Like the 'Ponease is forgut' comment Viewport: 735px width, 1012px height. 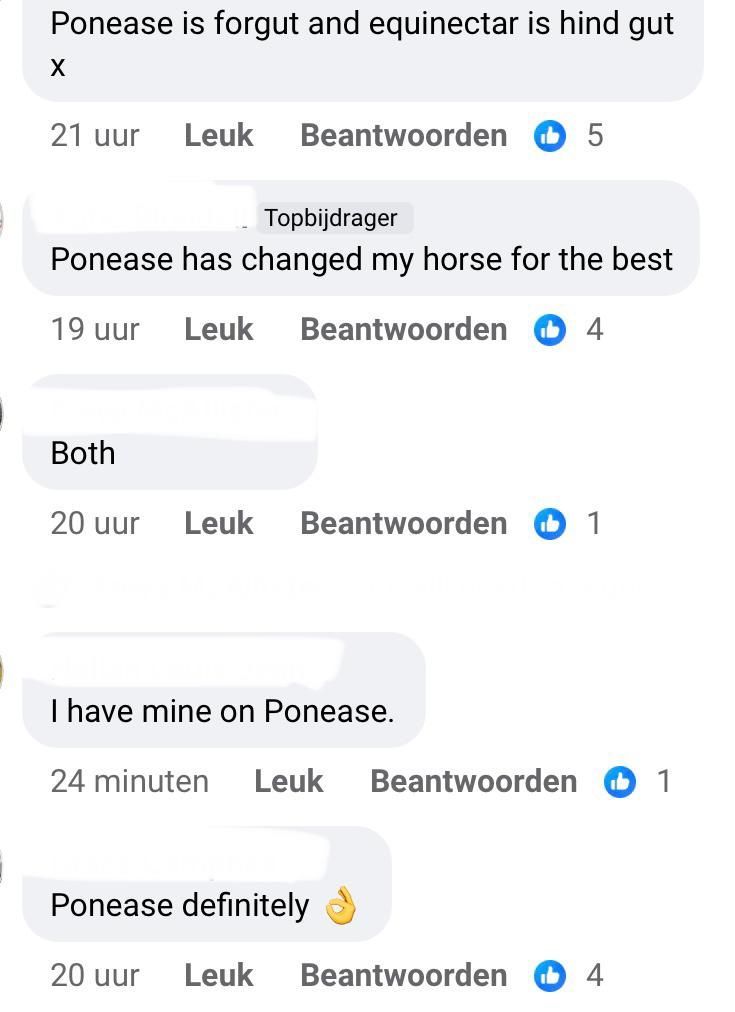[x=219, y=136]
